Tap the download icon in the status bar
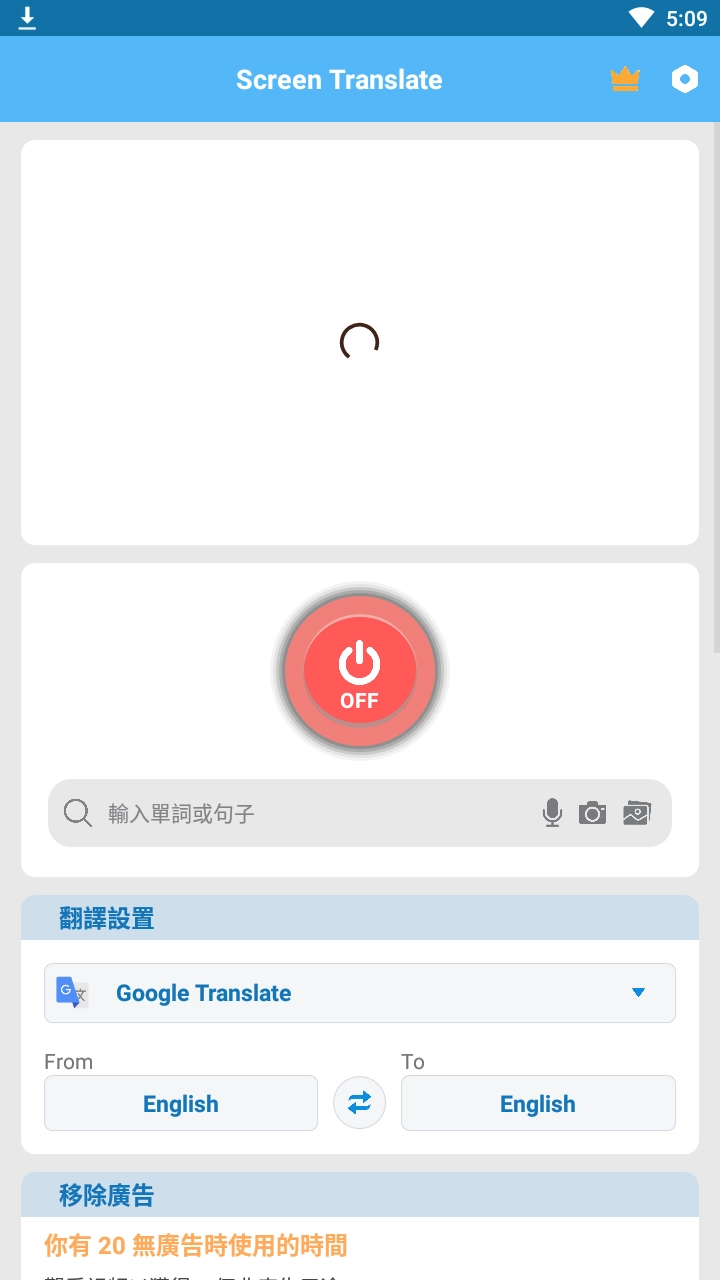Image resolution: width=720 pixels, height=1280 pixels. pos(27,16)
